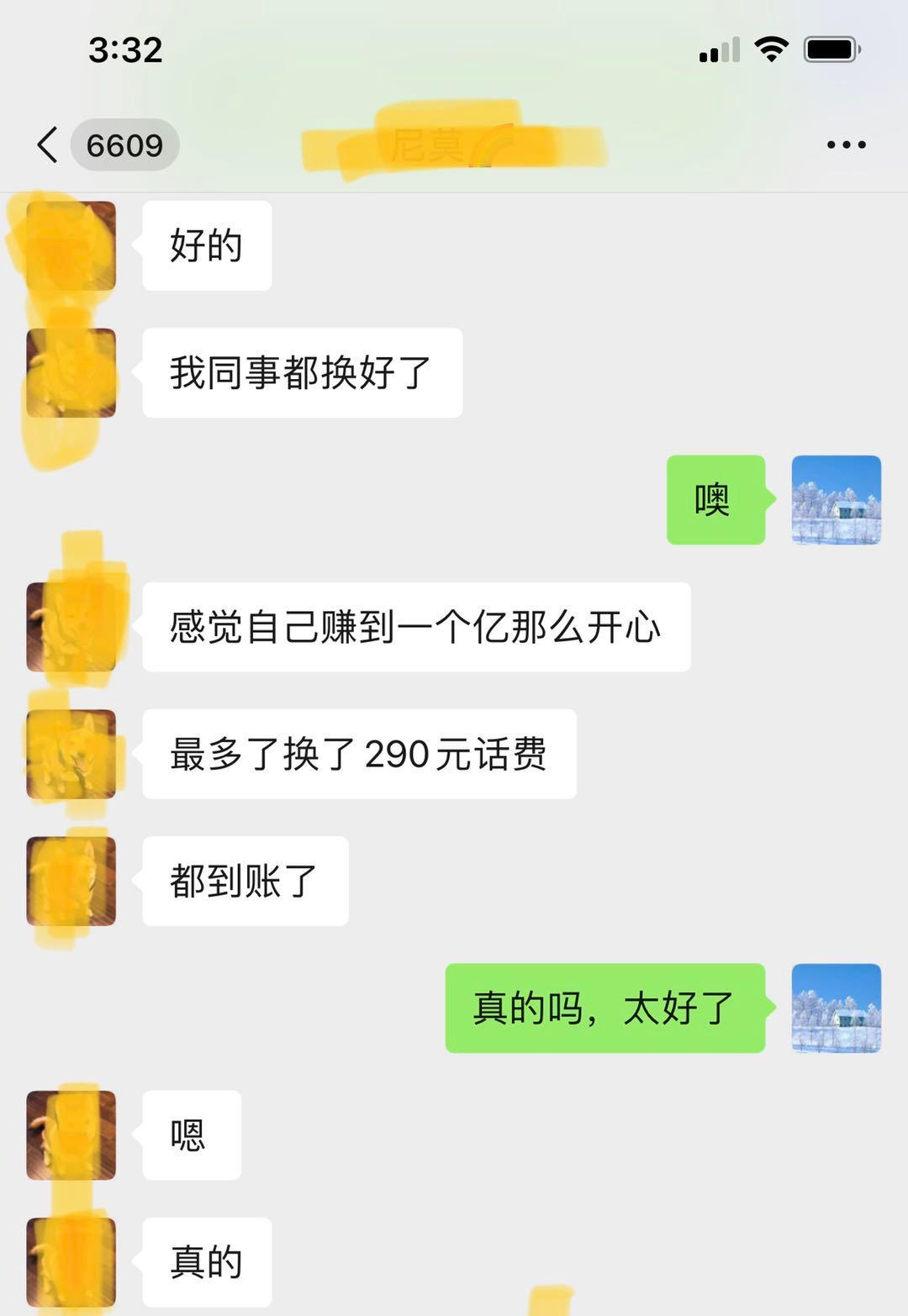
Task: Tap the contact's avatar next to 都到账了
Action: coord(71,881)
